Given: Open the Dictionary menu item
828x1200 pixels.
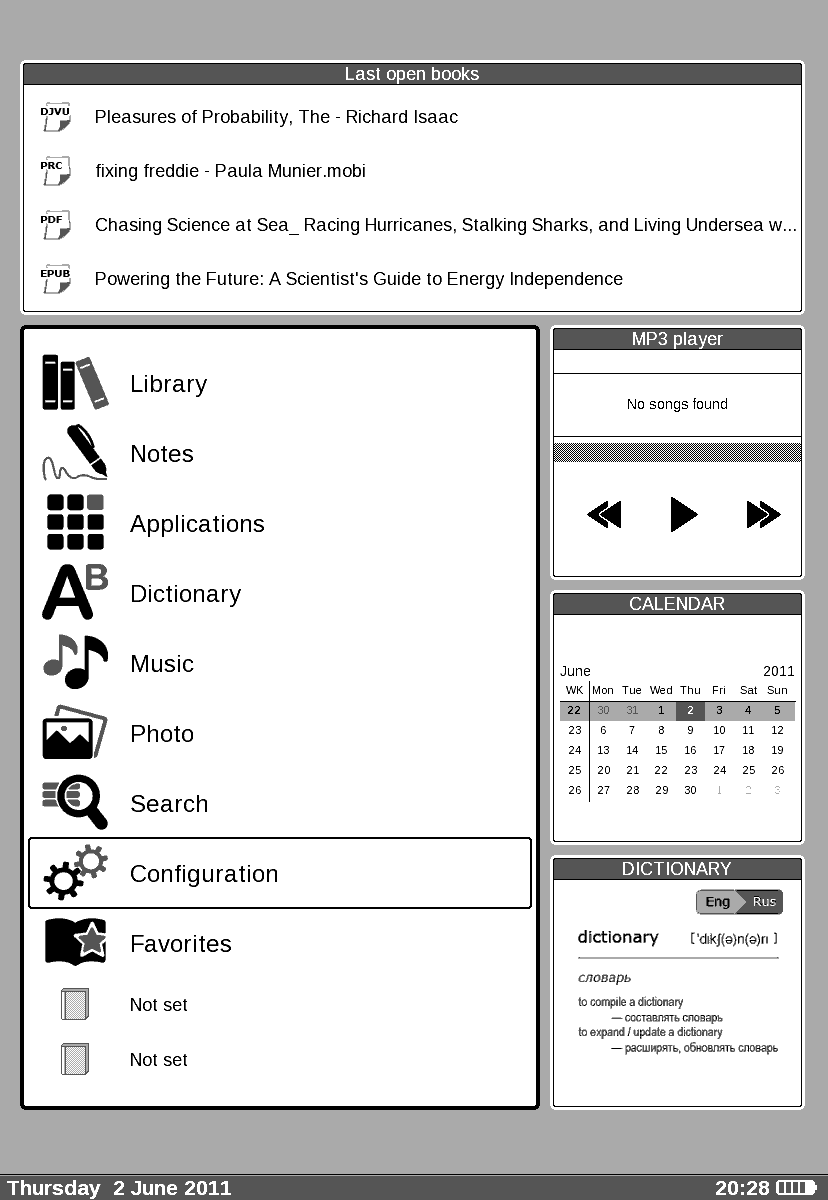Looking at the screenshot, I should coord(185,594).
